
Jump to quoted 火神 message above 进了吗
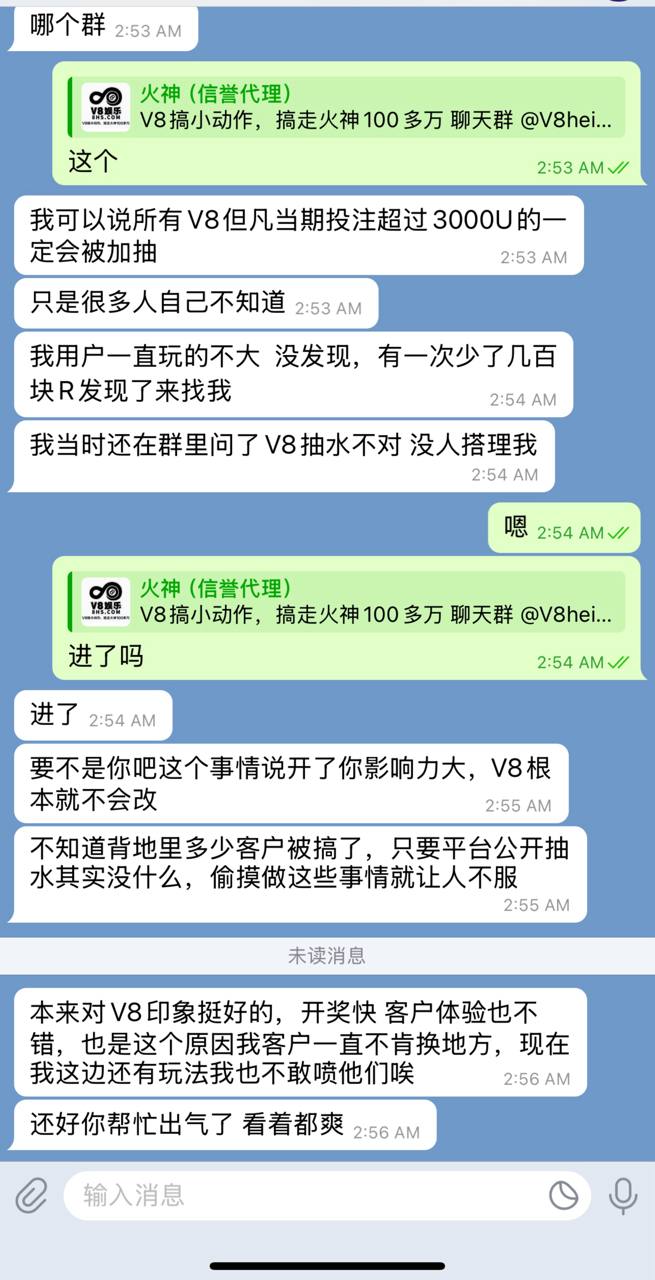click(346, 602)
